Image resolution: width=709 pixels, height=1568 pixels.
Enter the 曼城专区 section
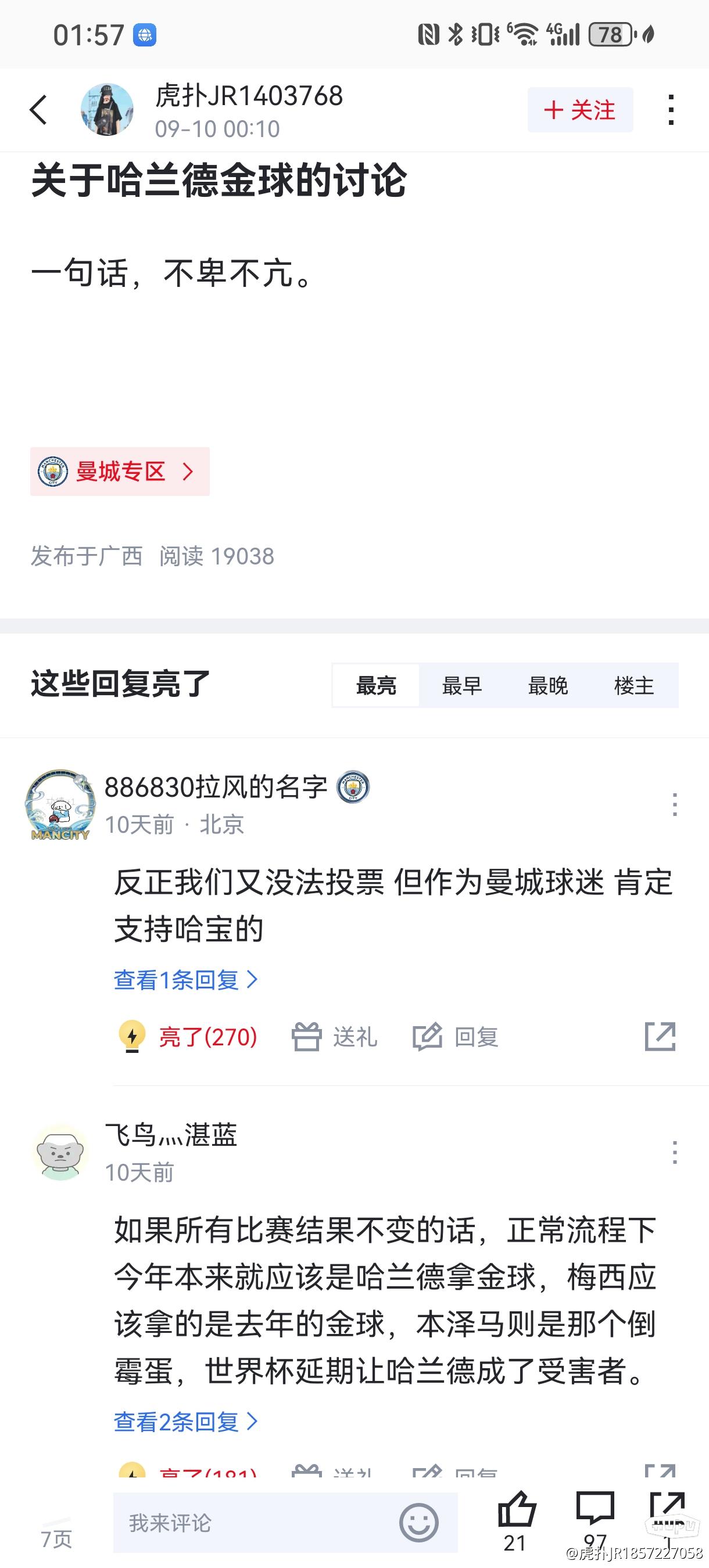120,472
